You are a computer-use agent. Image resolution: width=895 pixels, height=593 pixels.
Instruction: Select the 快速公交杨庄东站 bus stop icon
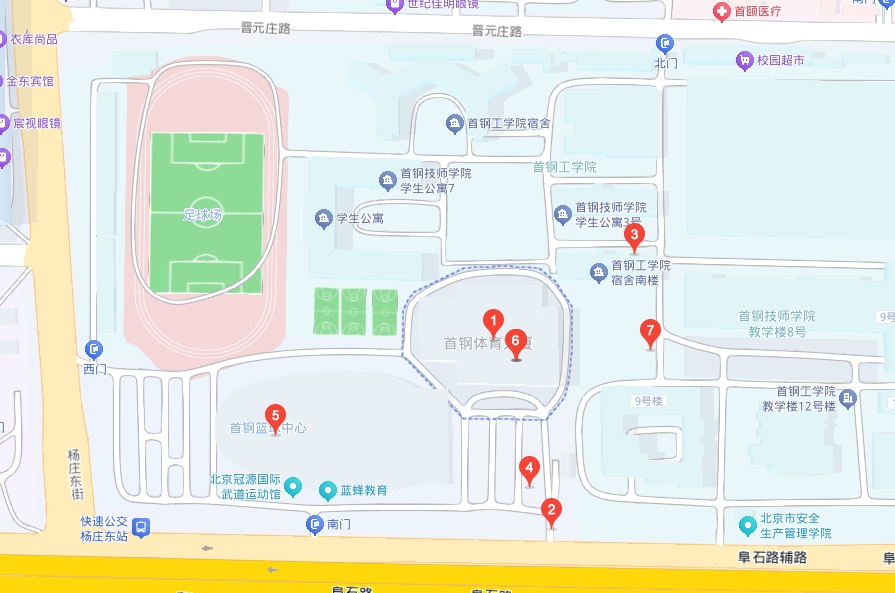click(142, 526)
